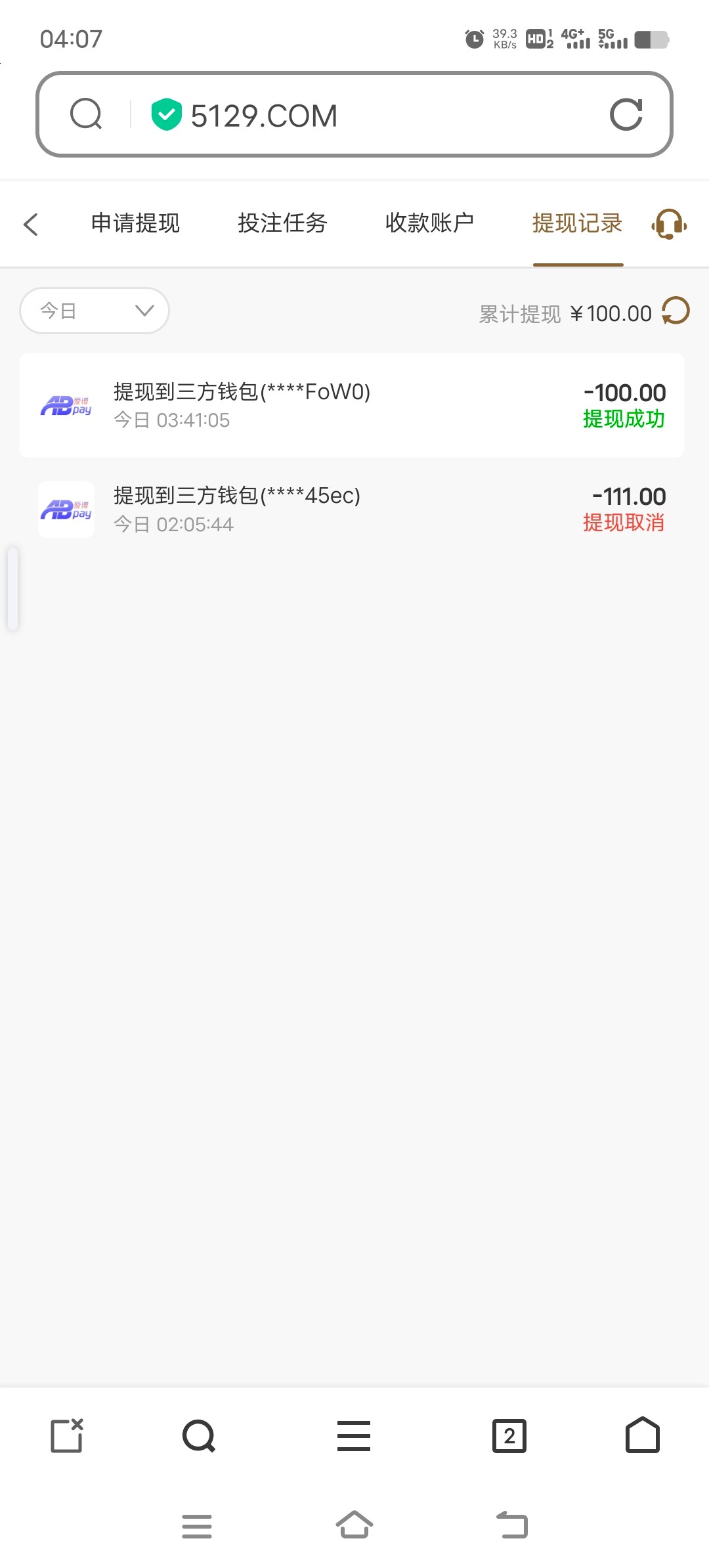Refresh the 累计提现 total
Image resolution: width=709 pixels, height=1568 pixels.
coord(676,311)
